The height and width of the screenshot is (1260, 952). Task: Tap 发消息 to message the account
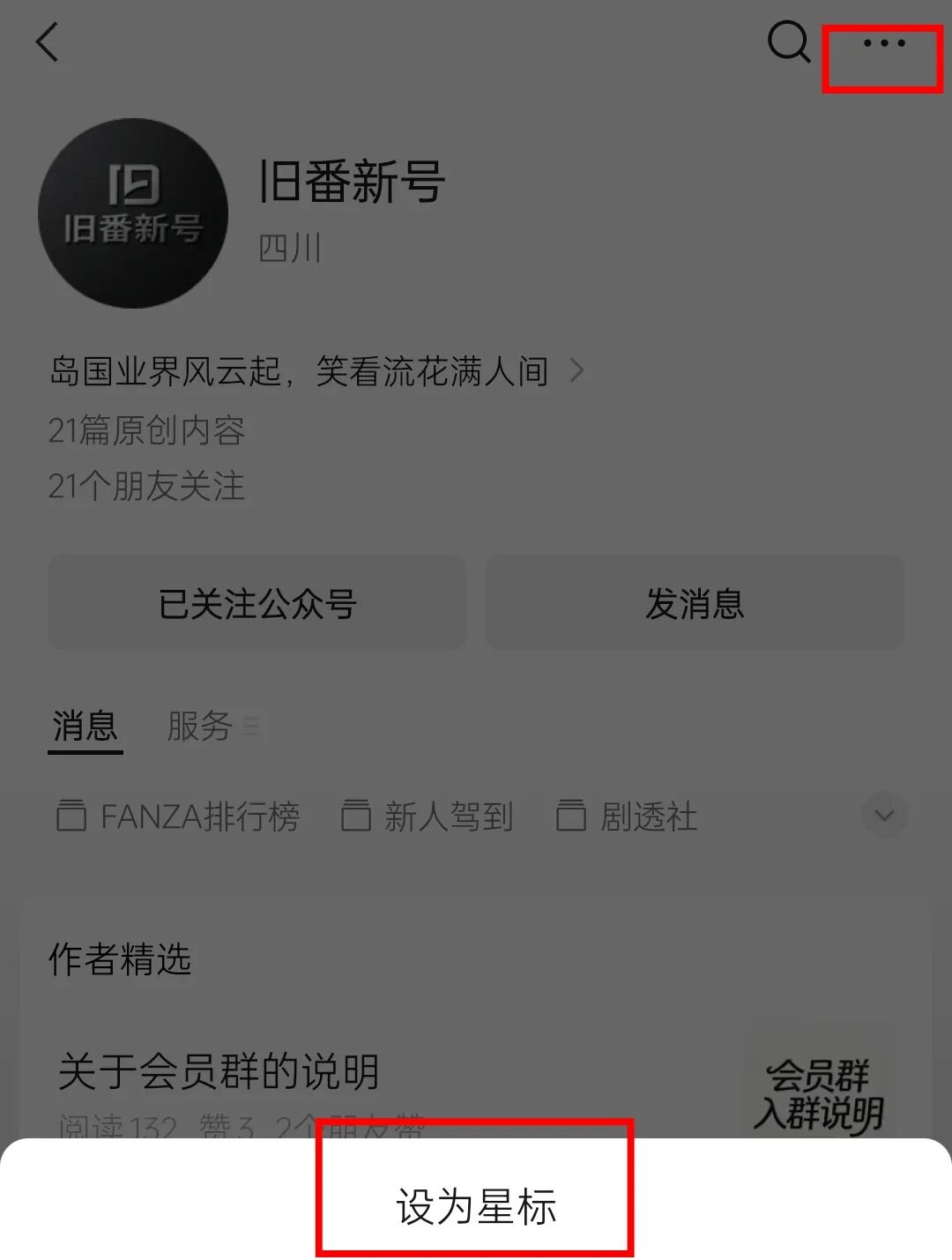click(x=695, y=603)
